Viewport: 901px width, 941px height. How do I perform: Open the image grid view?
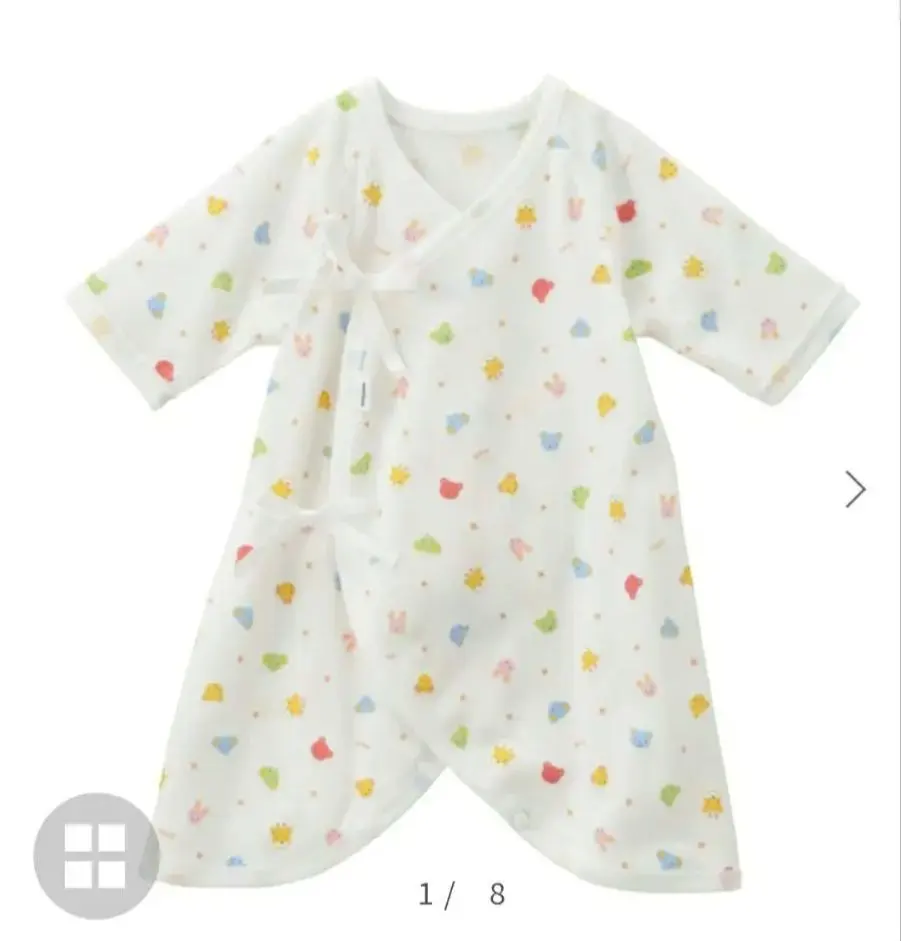[x=96, y=855]
